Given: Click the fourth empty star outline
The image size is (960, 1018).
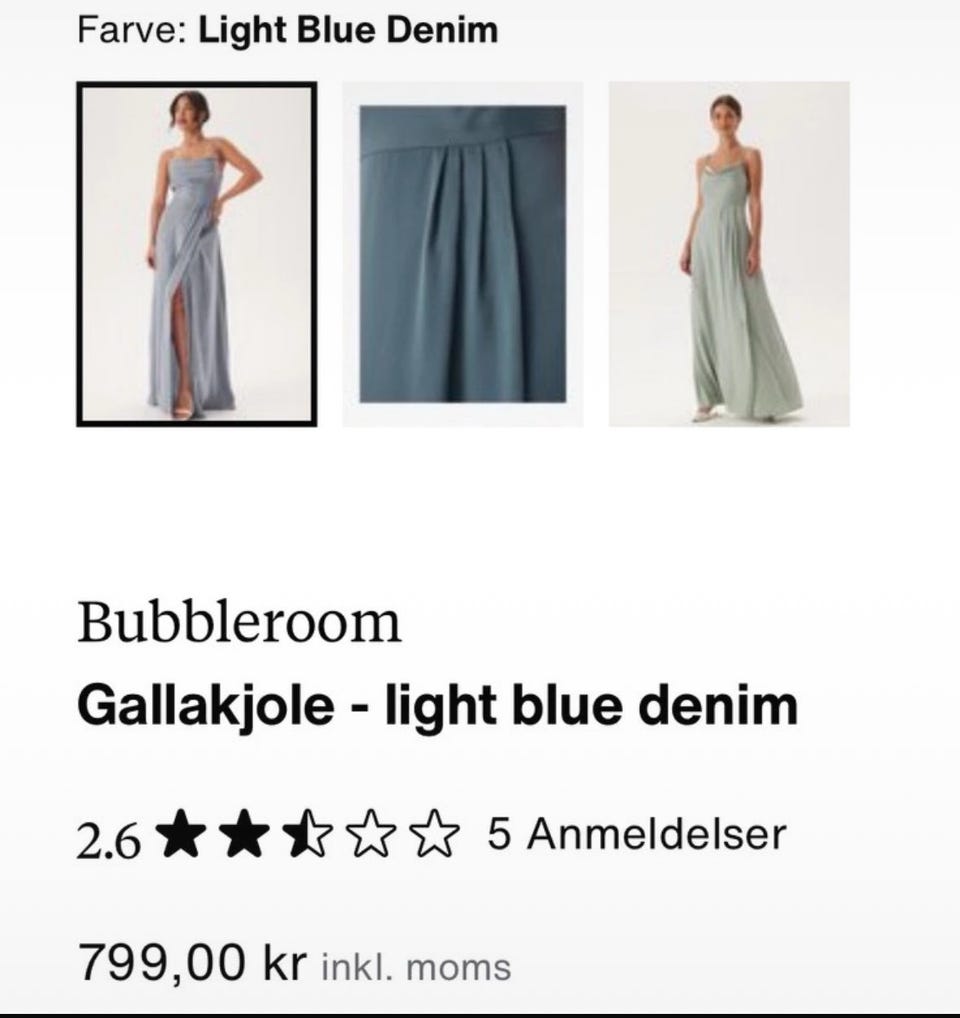Looking at the screenshot, I should tap(368, 832).
